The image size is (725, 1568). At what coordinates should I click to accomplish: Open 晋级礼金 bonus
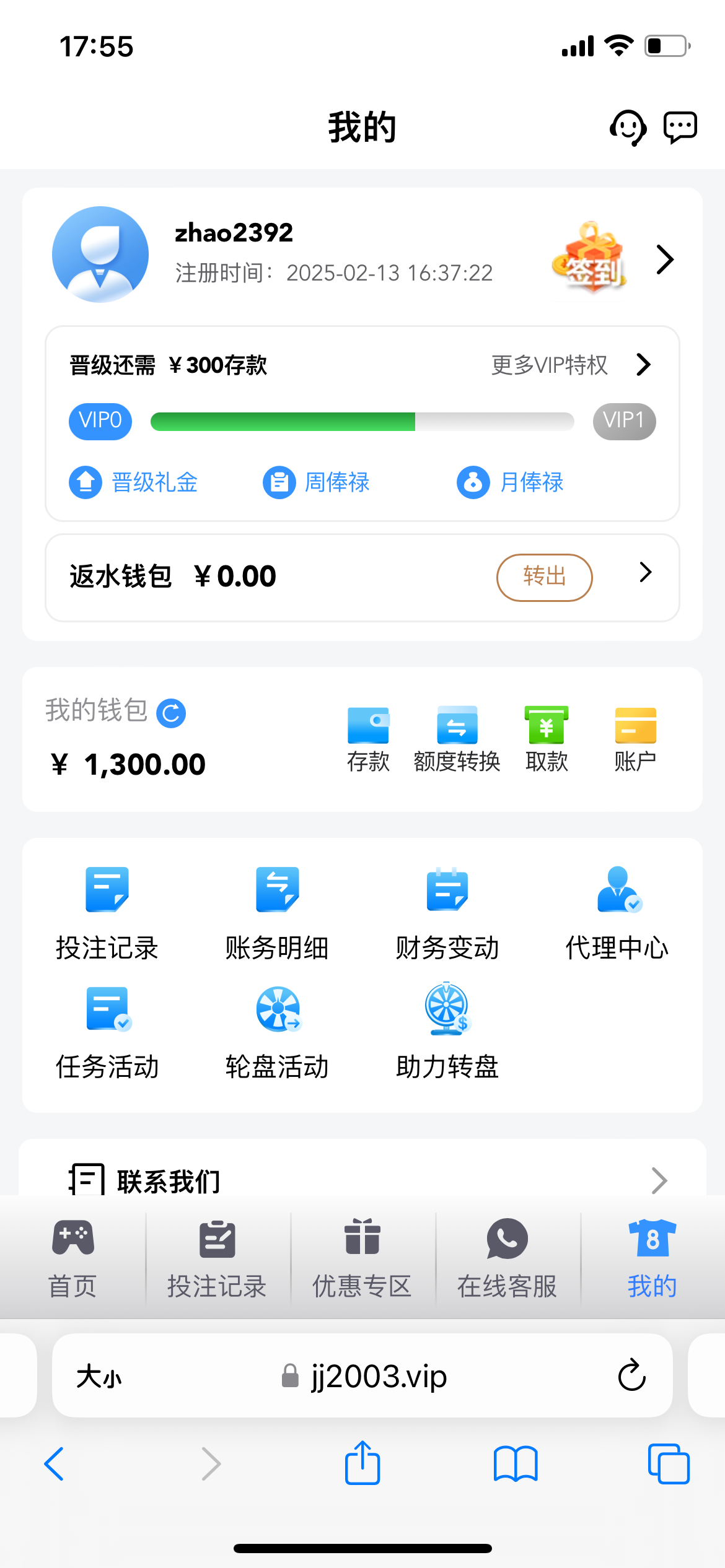134,482
